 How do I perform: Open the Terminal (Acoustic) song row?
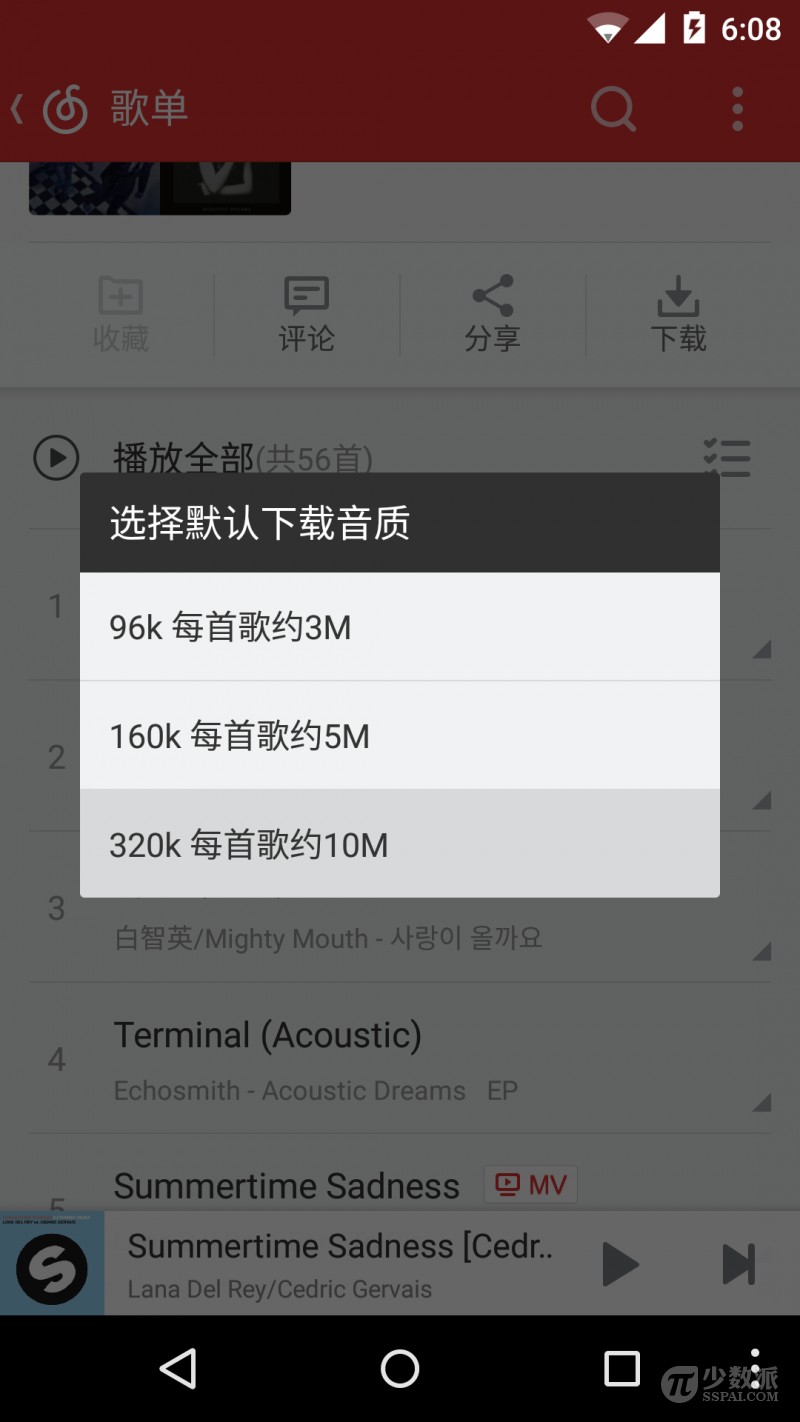click(400, 1058)
